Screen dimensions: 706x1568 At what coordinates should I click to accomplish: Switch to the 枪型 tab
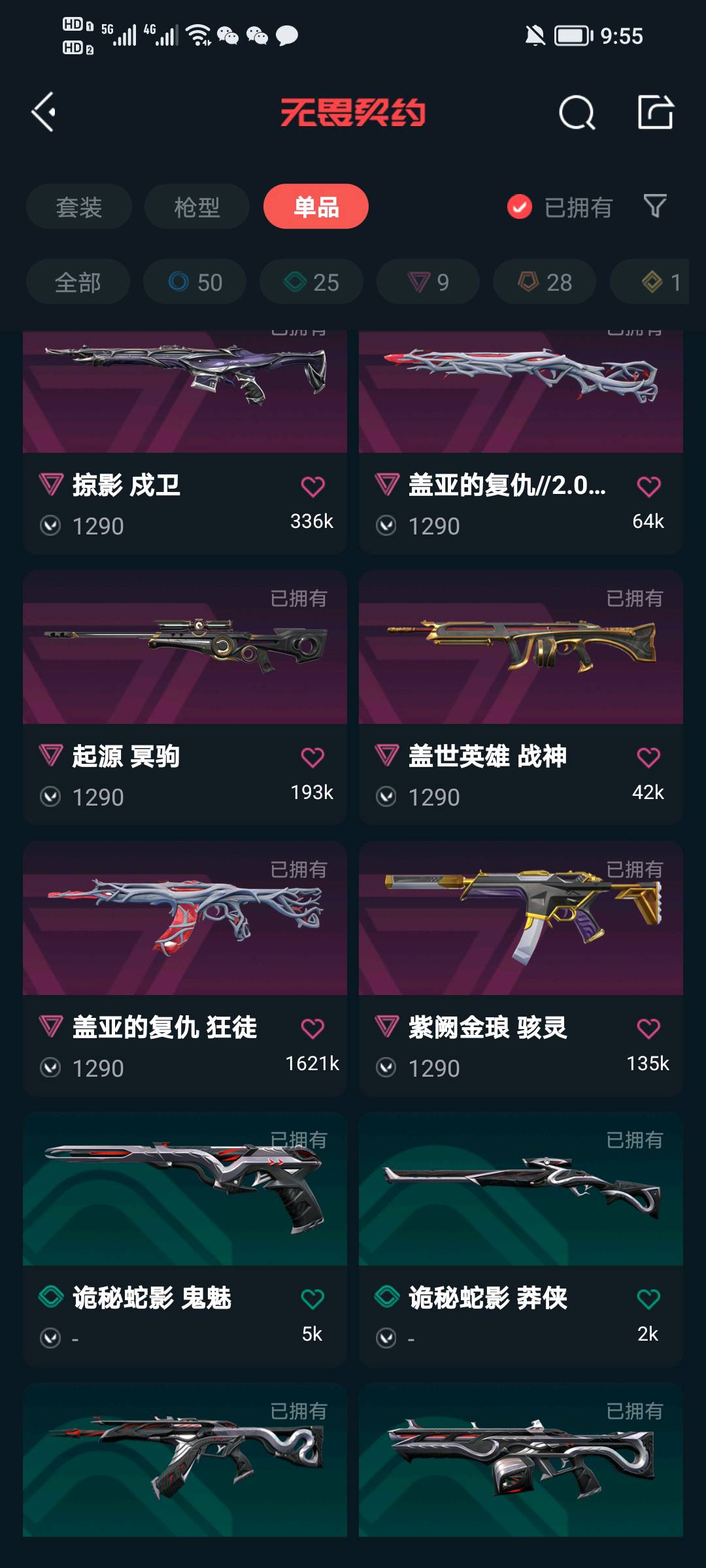197,207
